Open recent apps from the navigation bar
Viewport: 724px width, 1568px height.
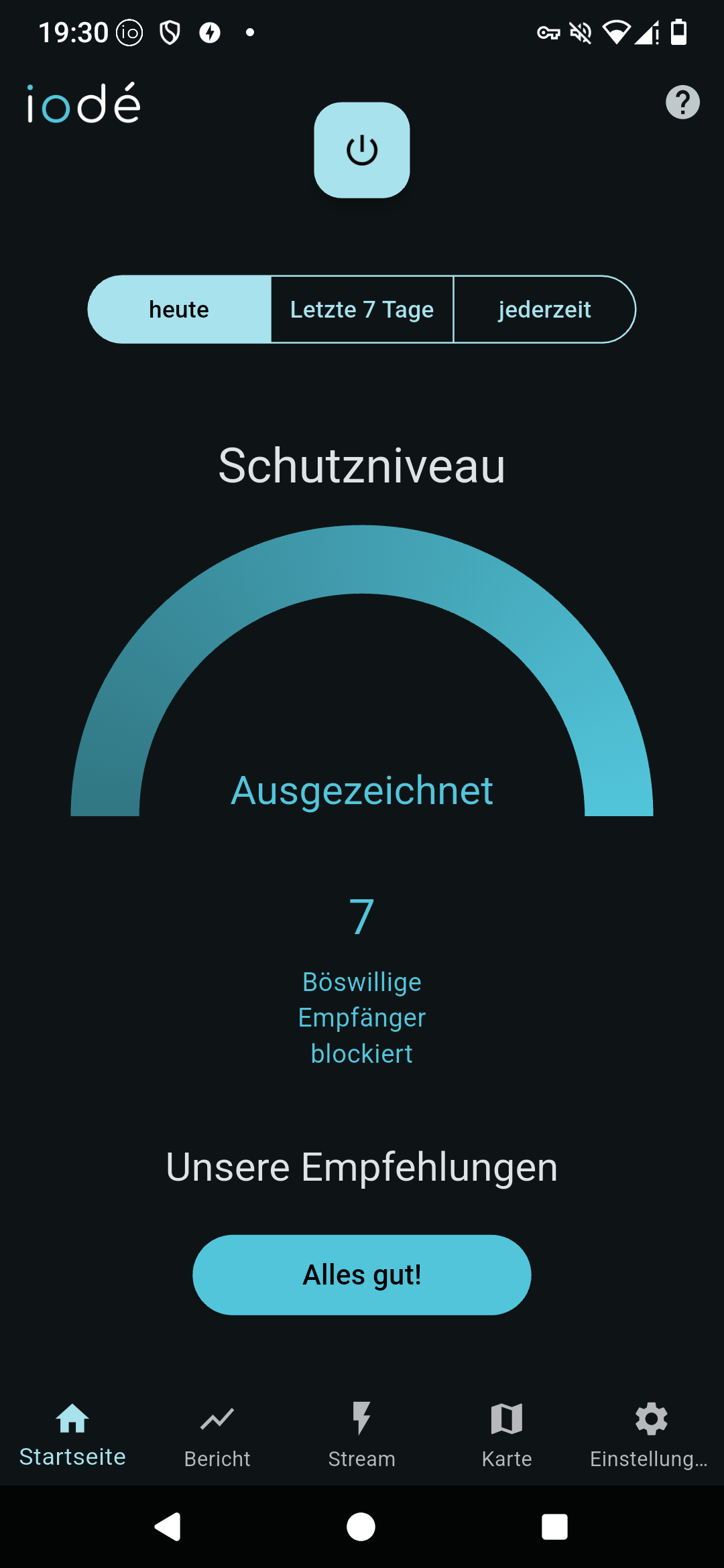pyautogui.click(x=554, y=1527)
